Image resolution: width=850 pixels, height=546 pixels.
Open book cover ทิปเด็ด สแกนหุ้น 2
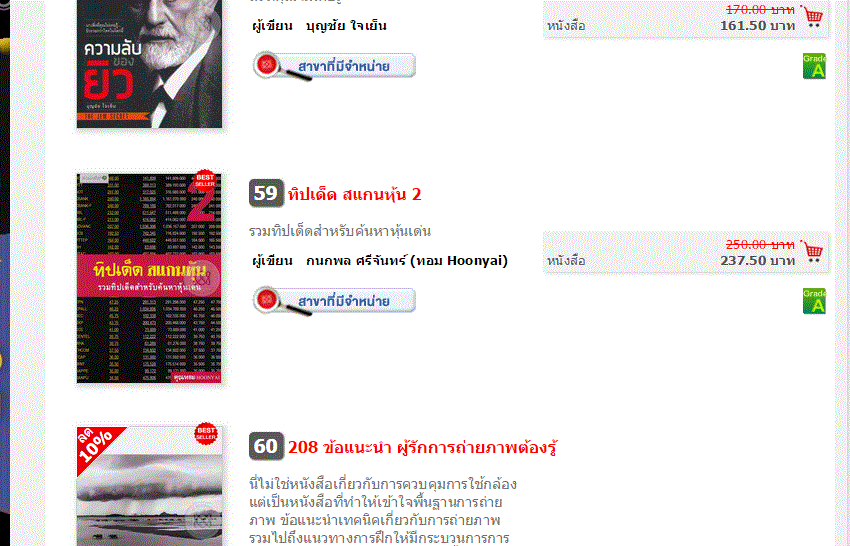pos(149,278)
